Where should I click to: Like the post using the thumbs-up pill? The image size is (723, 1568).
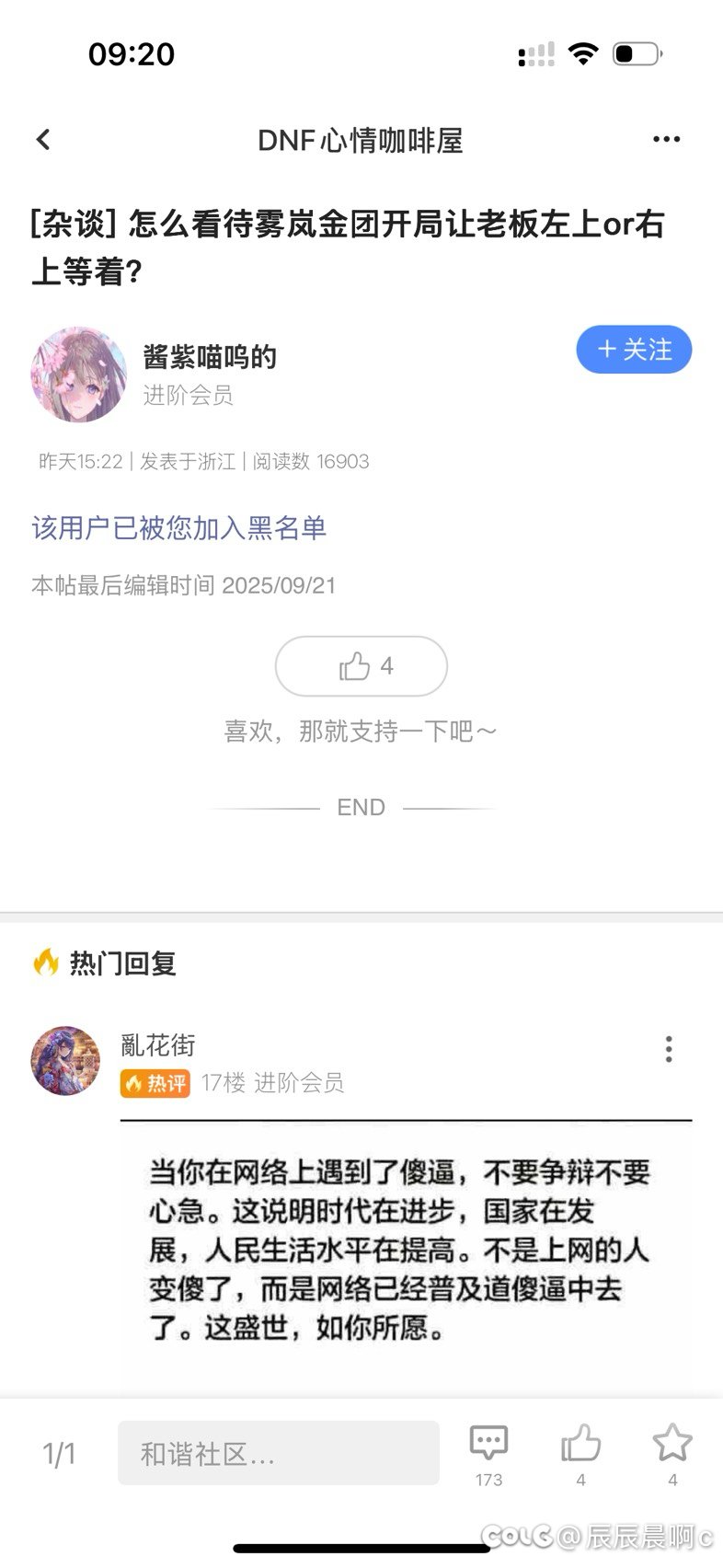point(361,666)
